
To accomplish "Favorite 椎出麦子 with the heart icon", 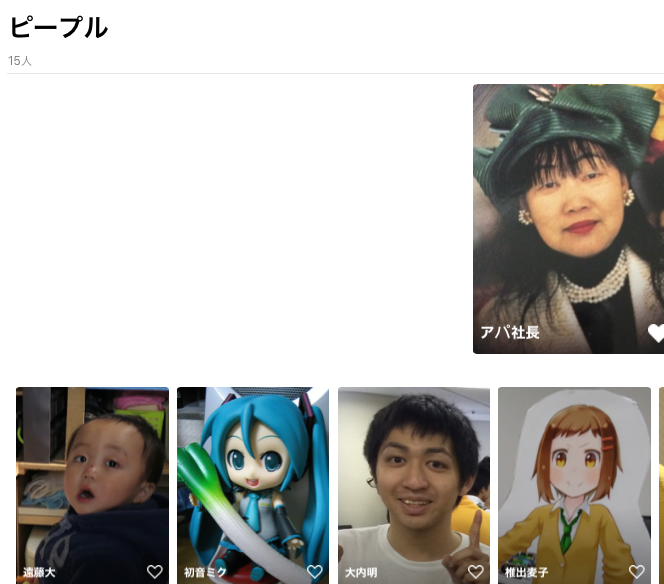I will [636, 572].
